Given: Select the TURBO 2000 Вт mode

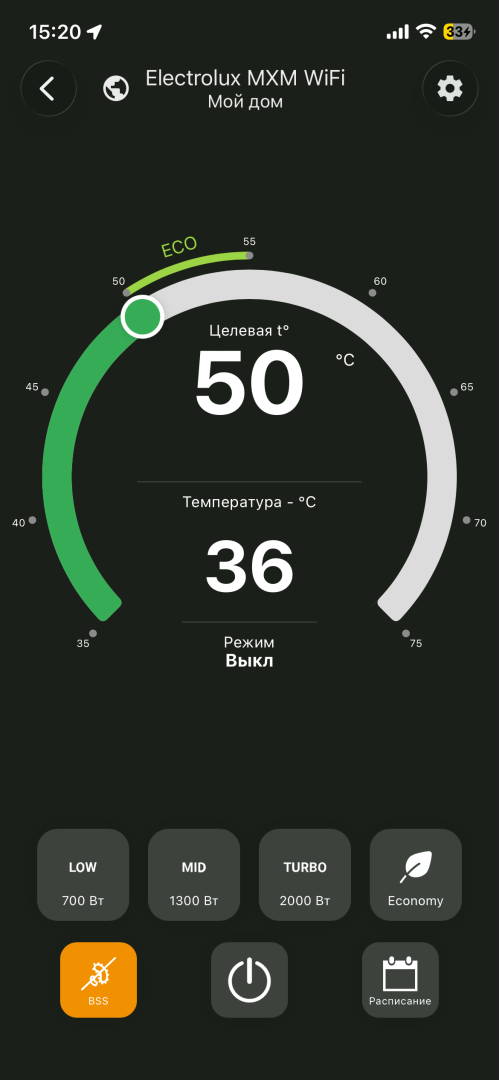Looking at the screenshot, I should coord(305,874).
